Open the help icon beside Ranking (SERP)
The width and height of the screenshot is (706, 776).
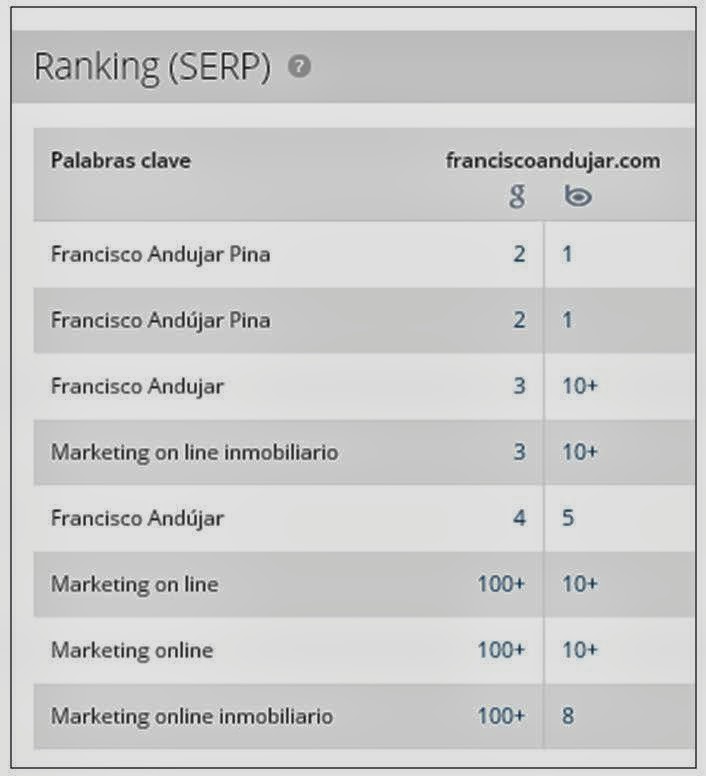coord(299,66)
